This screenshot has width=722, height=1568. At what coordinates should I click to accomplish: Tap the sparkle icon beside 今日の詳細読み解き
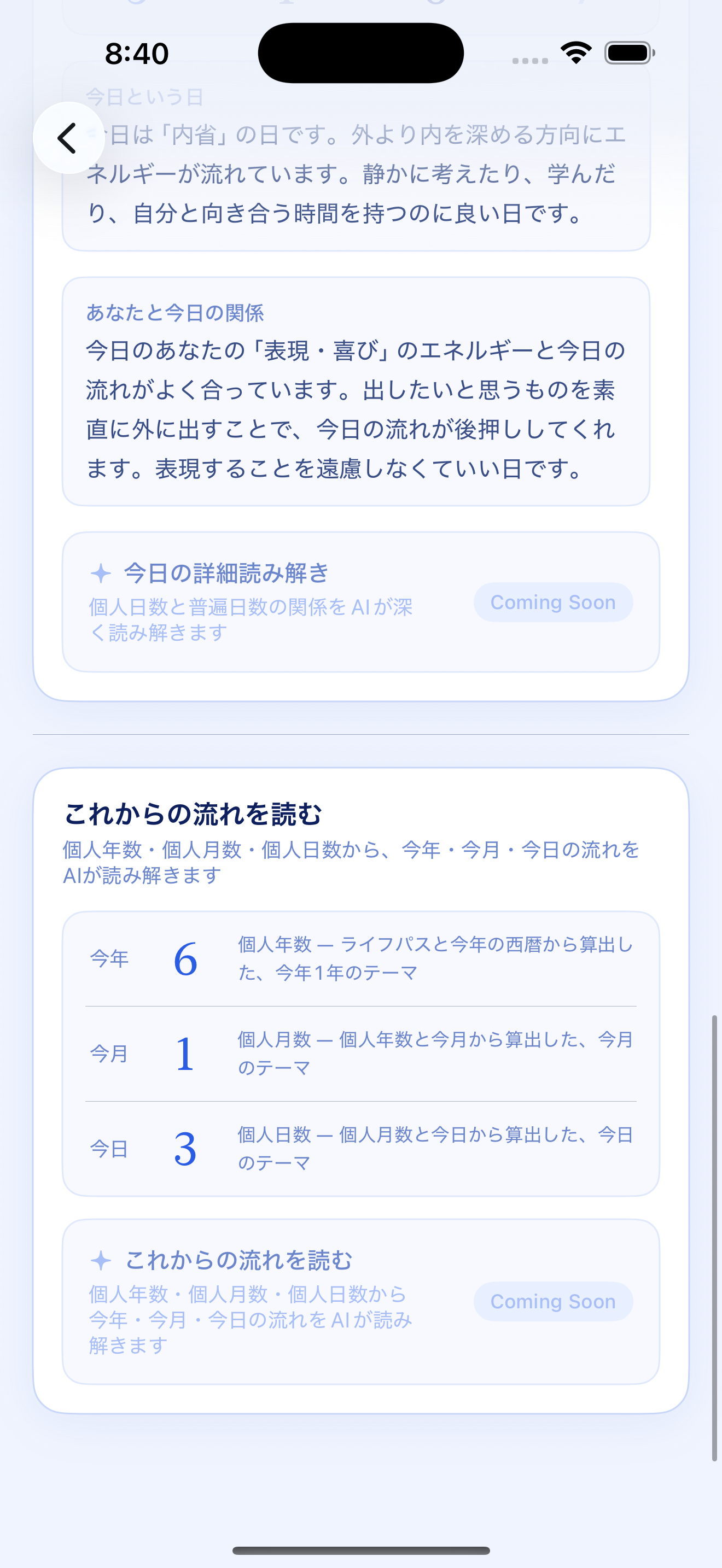(101, 572)
